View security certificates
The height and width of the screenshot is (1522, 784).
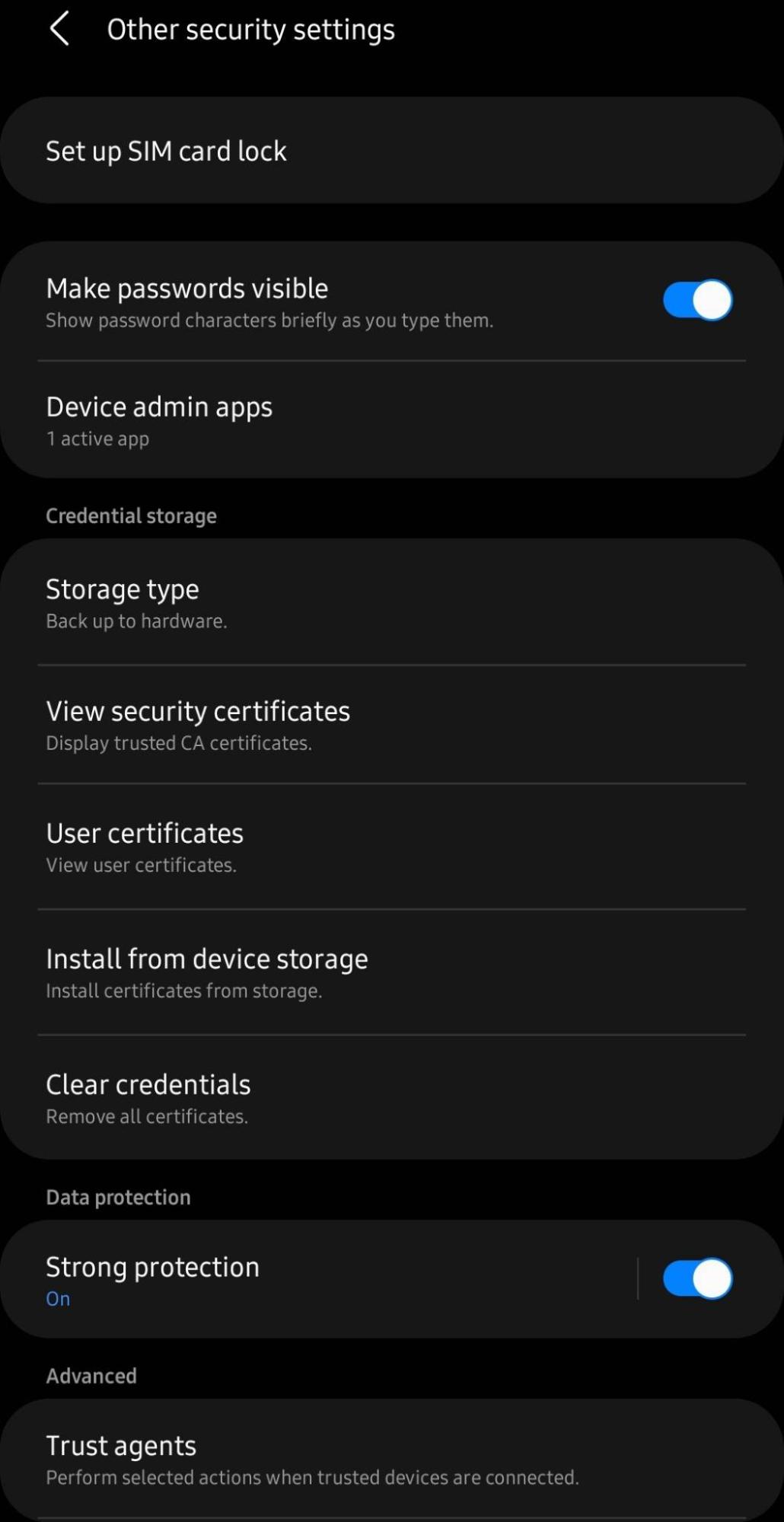point(392,724)
